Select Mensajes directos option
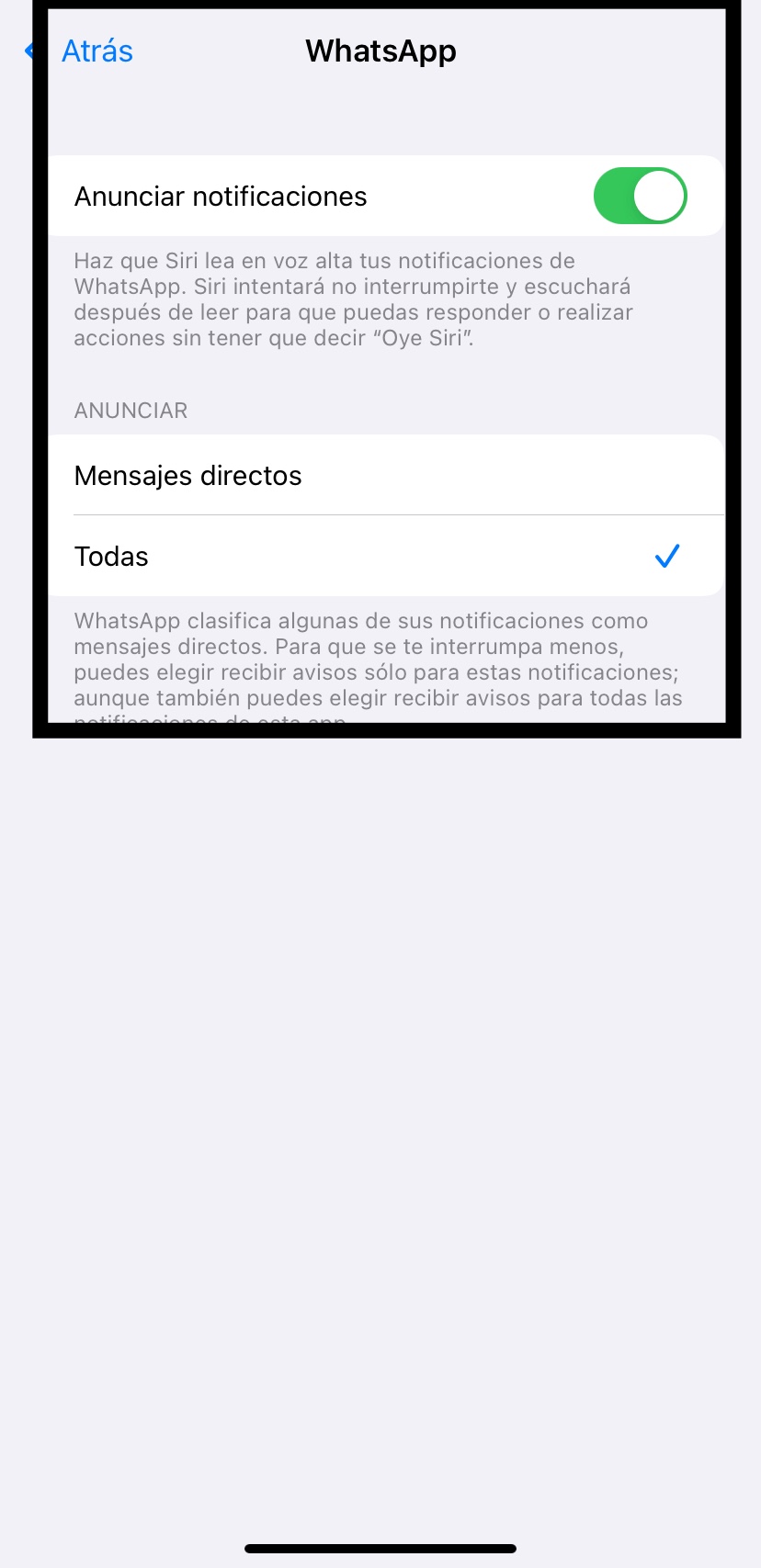 [384, 476]
